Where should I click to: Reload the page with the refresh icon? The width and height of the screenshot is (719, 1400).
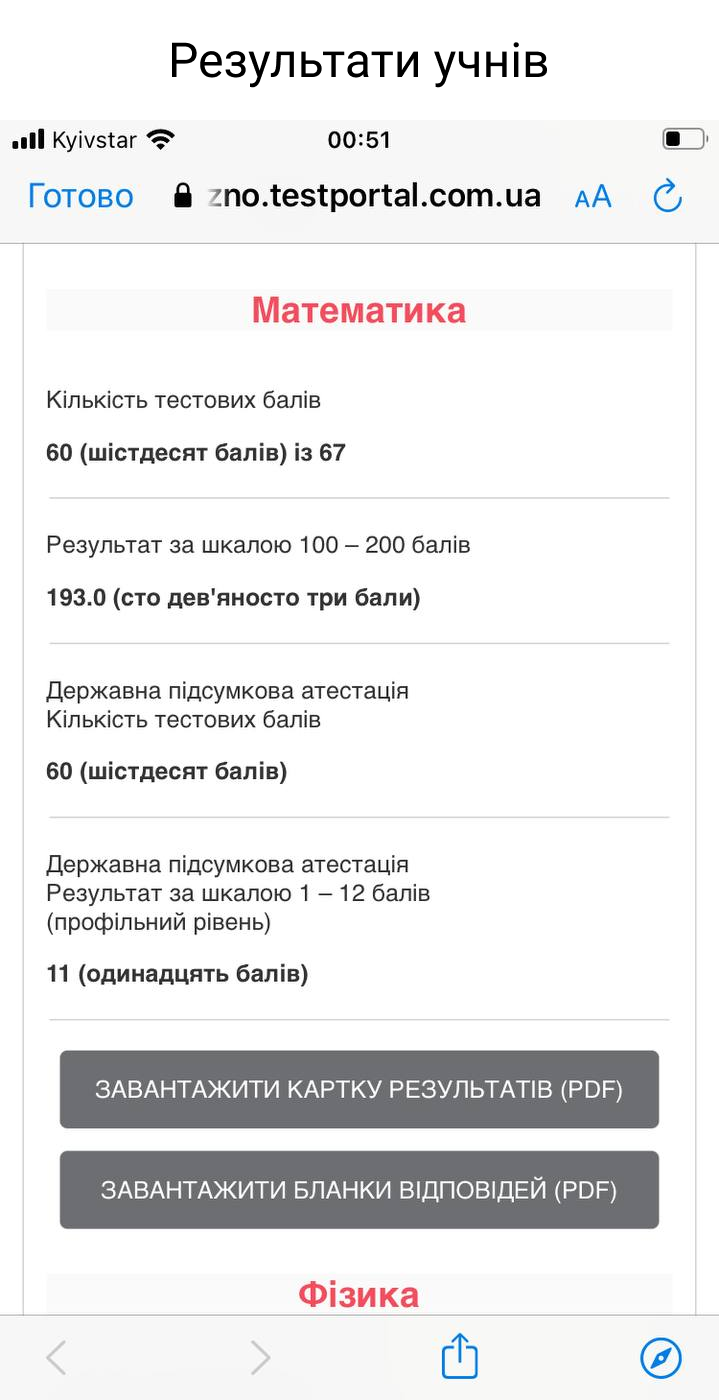(x=667, y=196)
